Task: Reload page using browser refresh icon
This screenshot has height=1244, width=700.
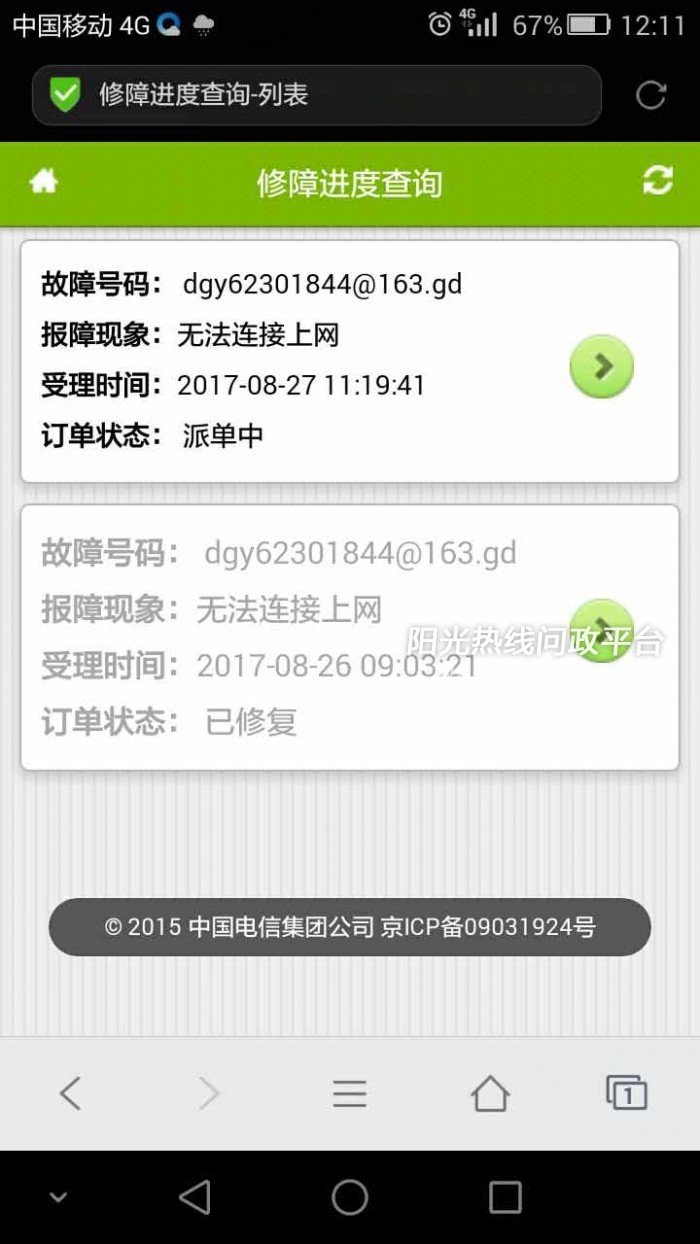Action: pyautogui.click(x=651, y=95)
